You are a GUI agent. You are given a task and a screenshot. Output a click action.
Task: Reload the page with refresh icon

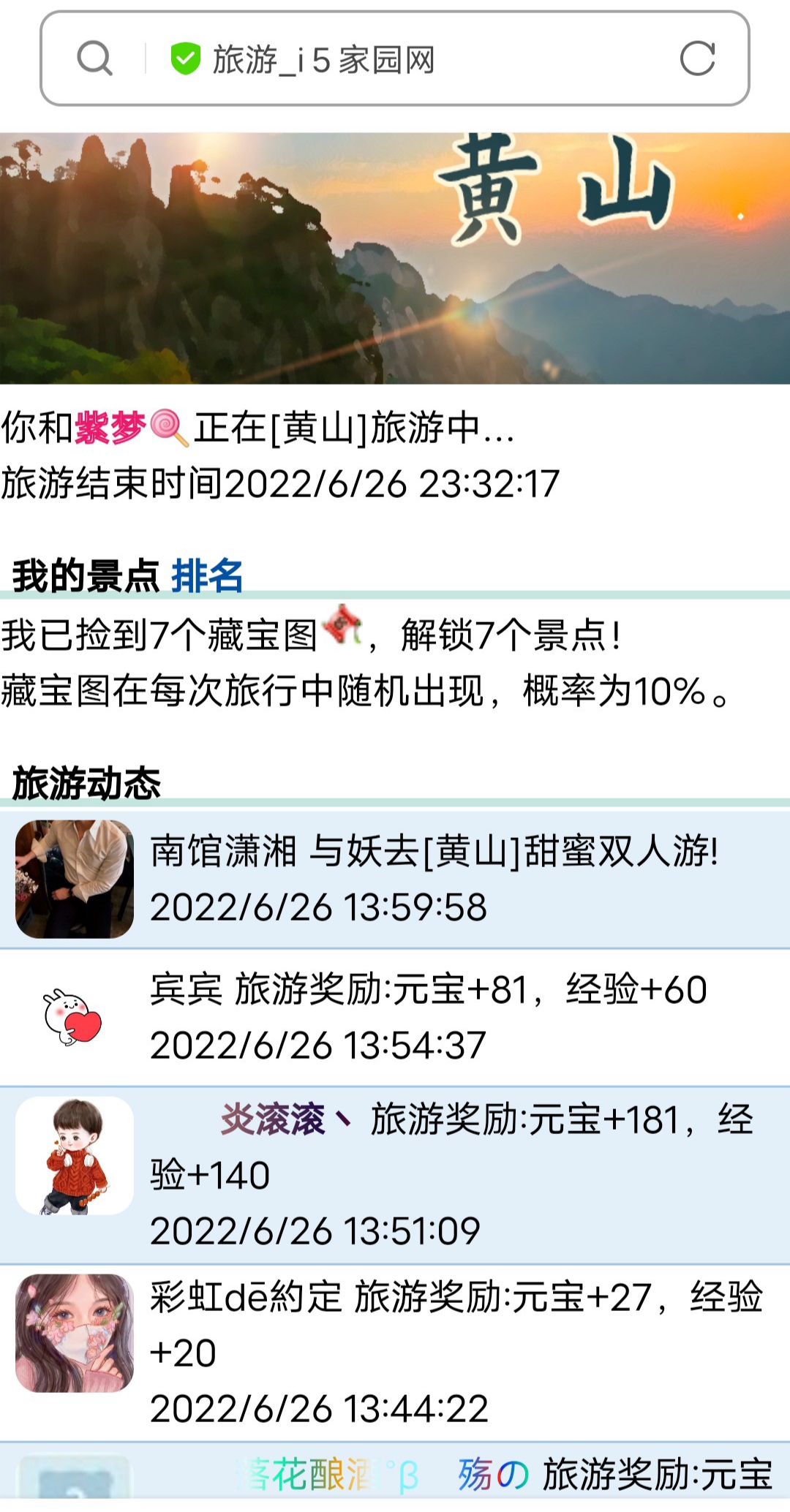pos(696,58)
